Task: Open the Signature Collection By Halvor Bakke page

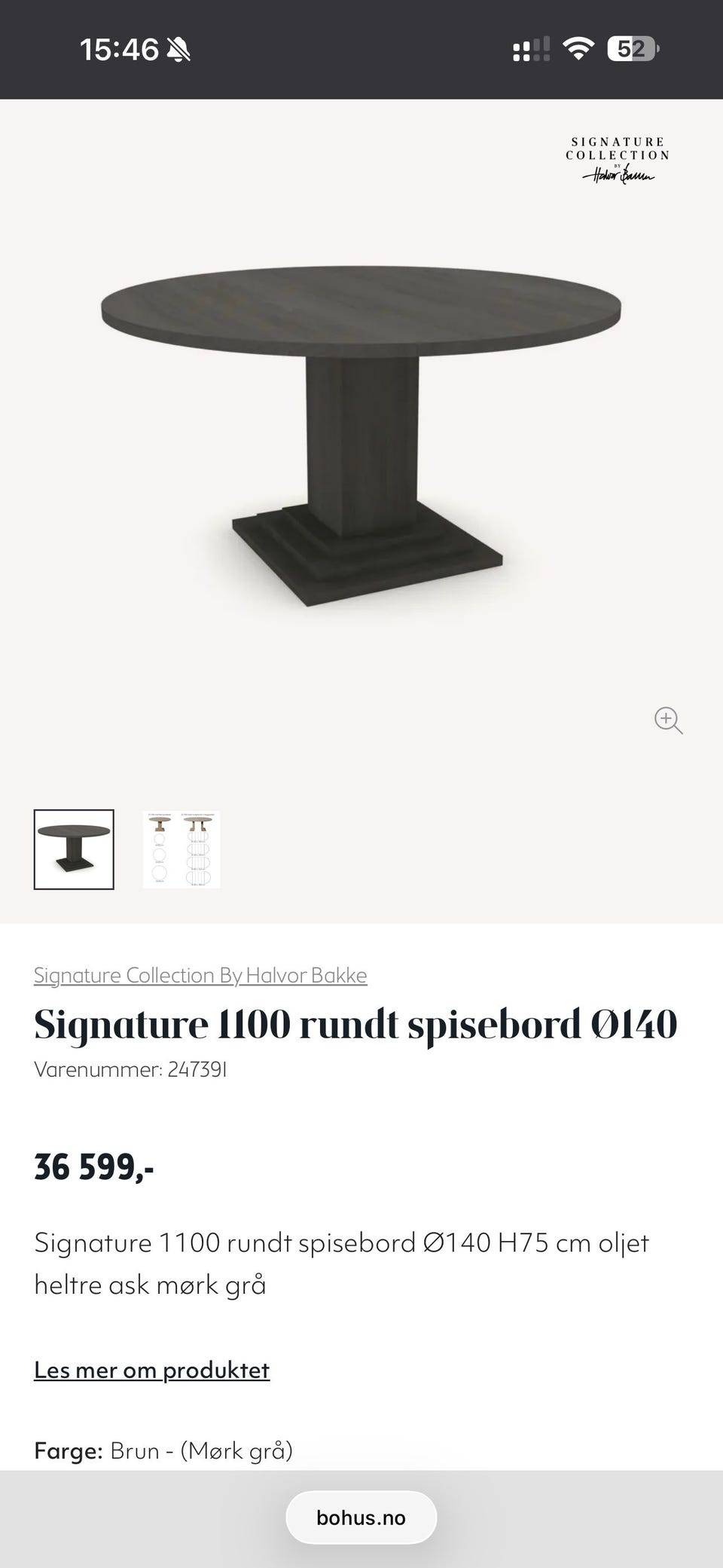Action: (x=200, y=974)
